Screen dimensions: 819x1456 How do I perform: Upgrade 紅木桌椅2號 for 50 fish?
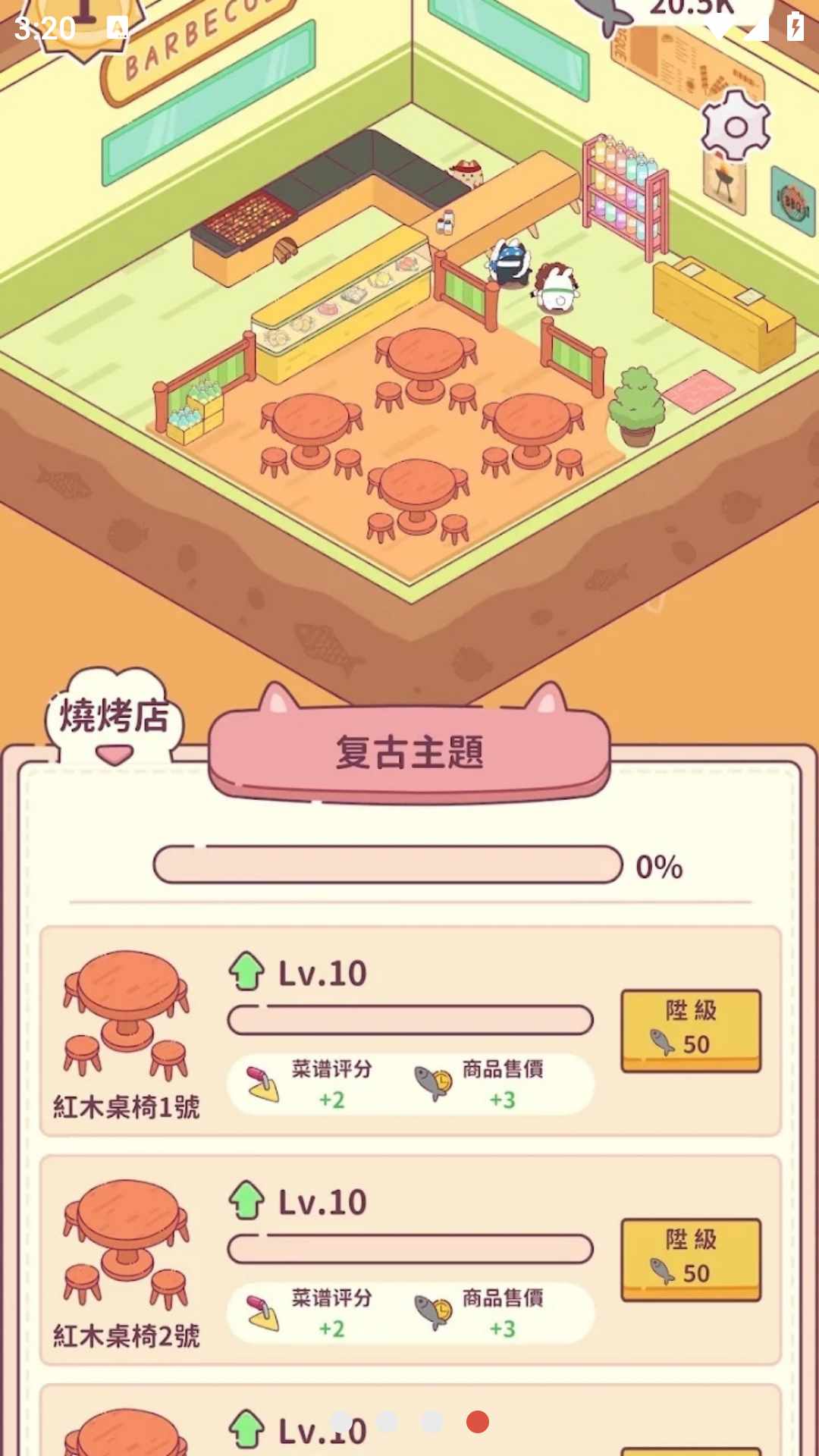click(690, 1258)
